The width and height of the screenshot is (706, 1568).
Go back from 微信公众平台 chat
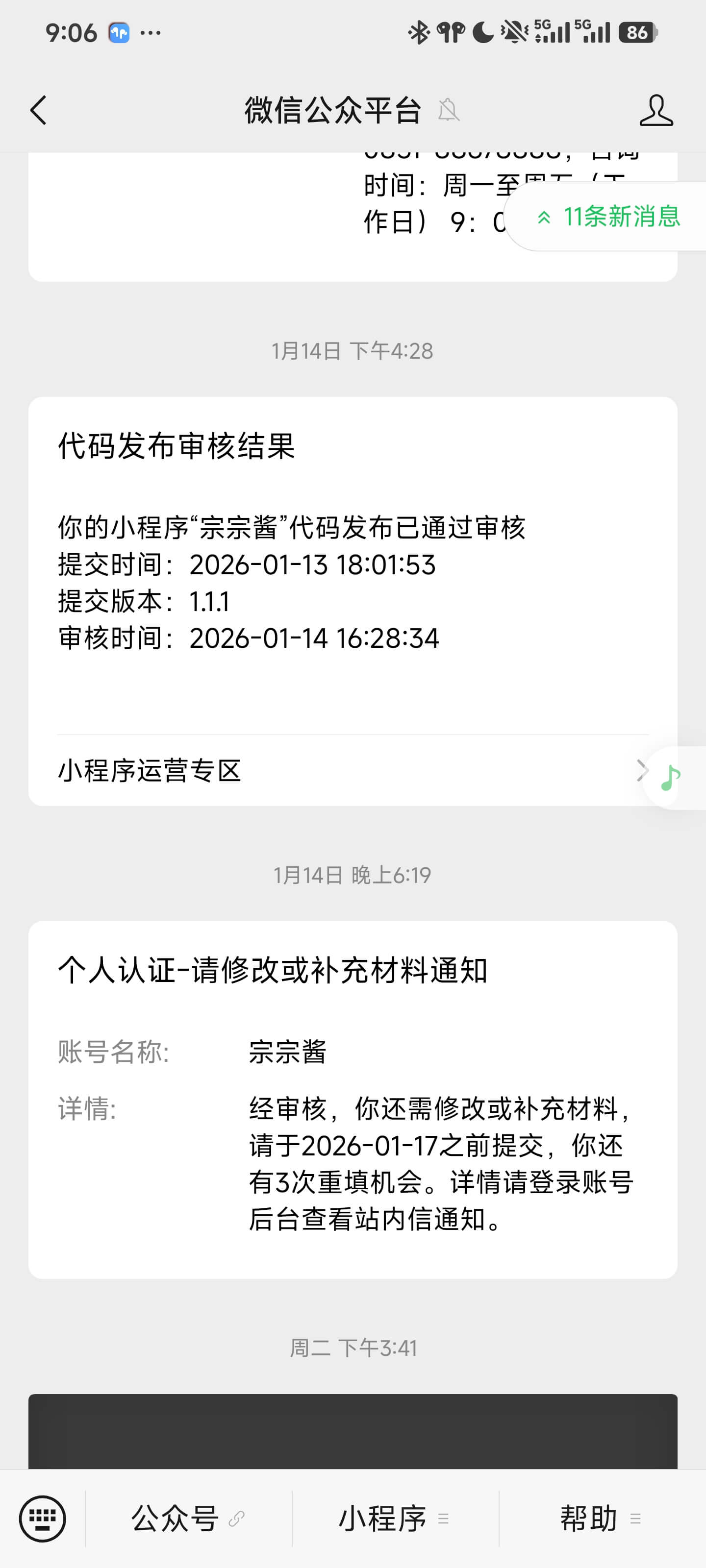click(38, 110)
